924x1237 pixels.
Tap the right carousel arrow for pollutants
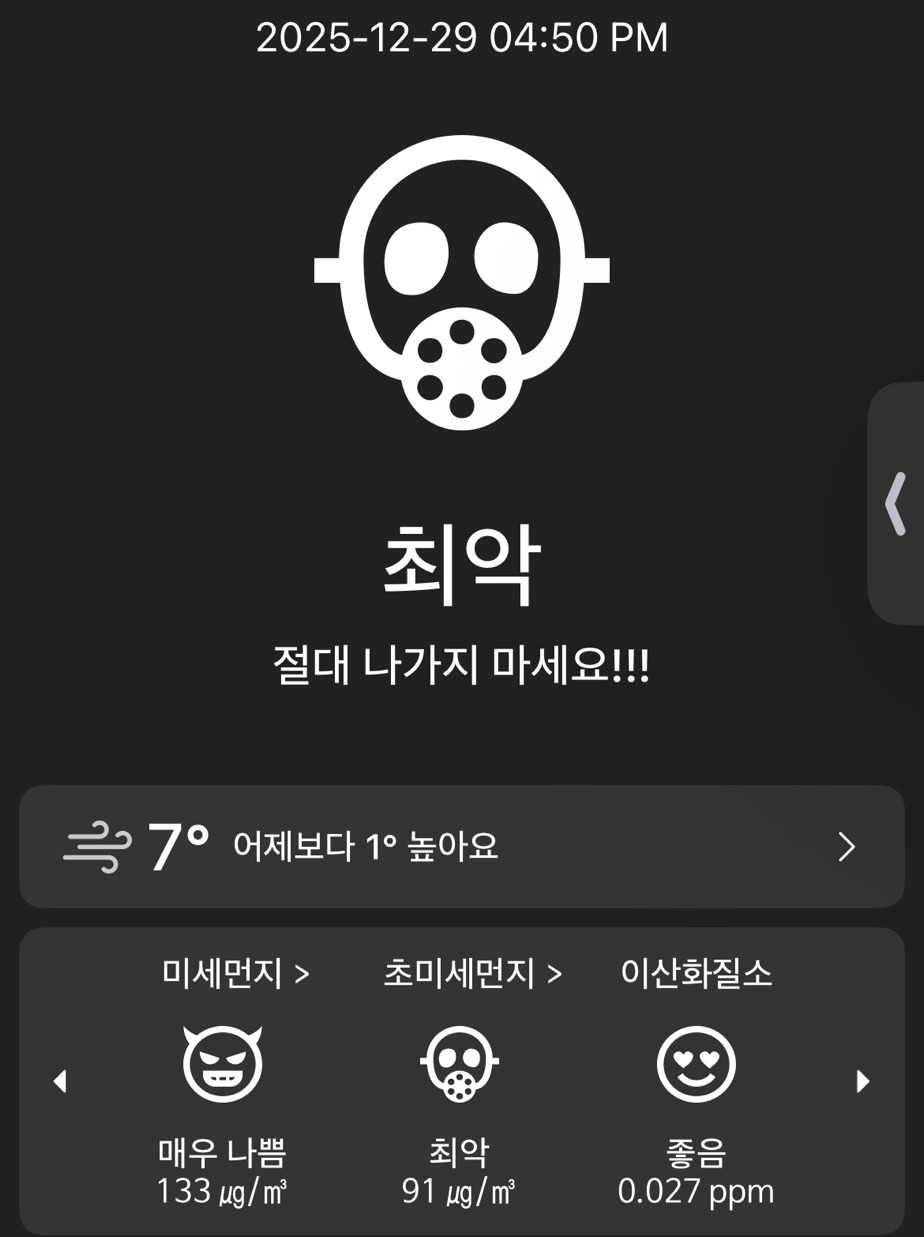pyautogui.click(x=864, y=1081)
